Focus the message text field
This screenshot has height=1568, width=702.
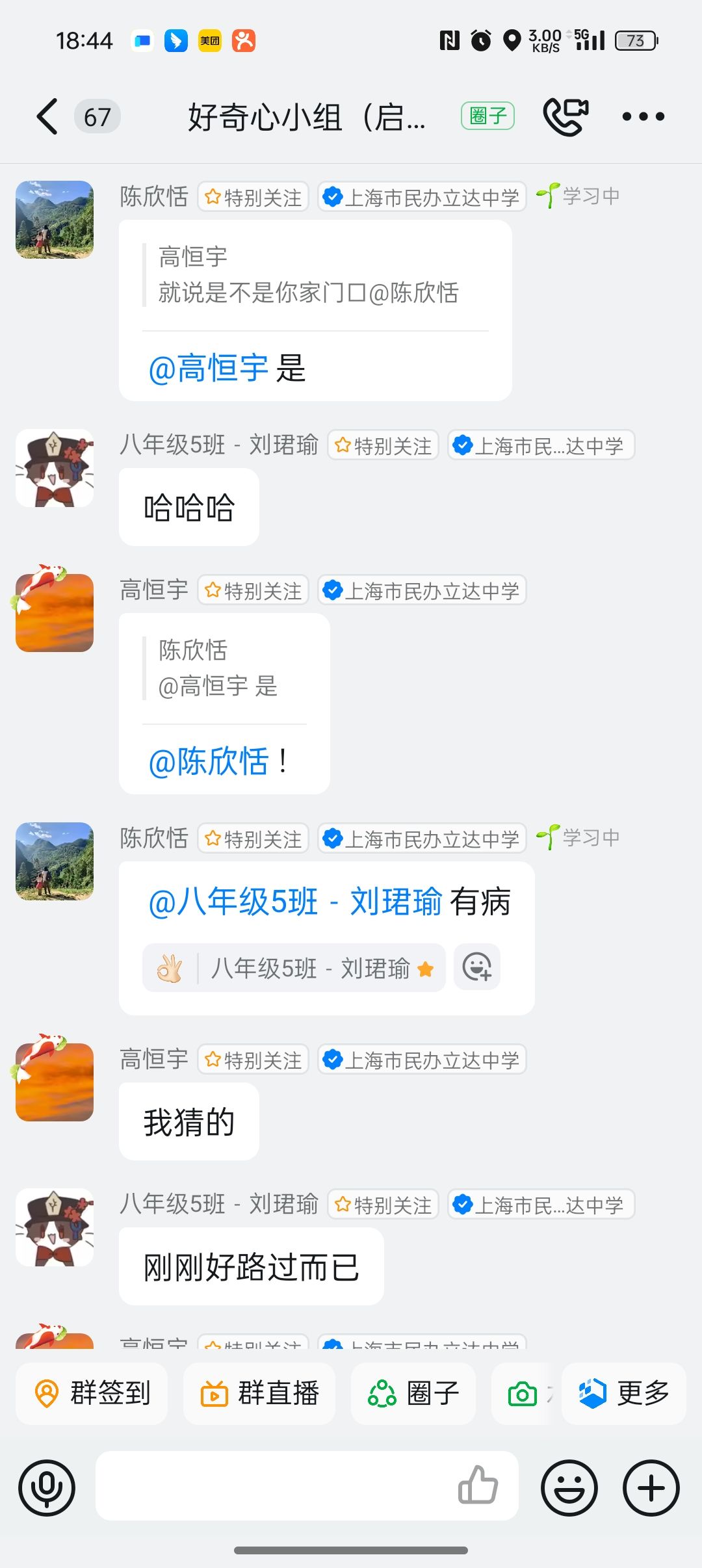click(x=273, y=1486)
